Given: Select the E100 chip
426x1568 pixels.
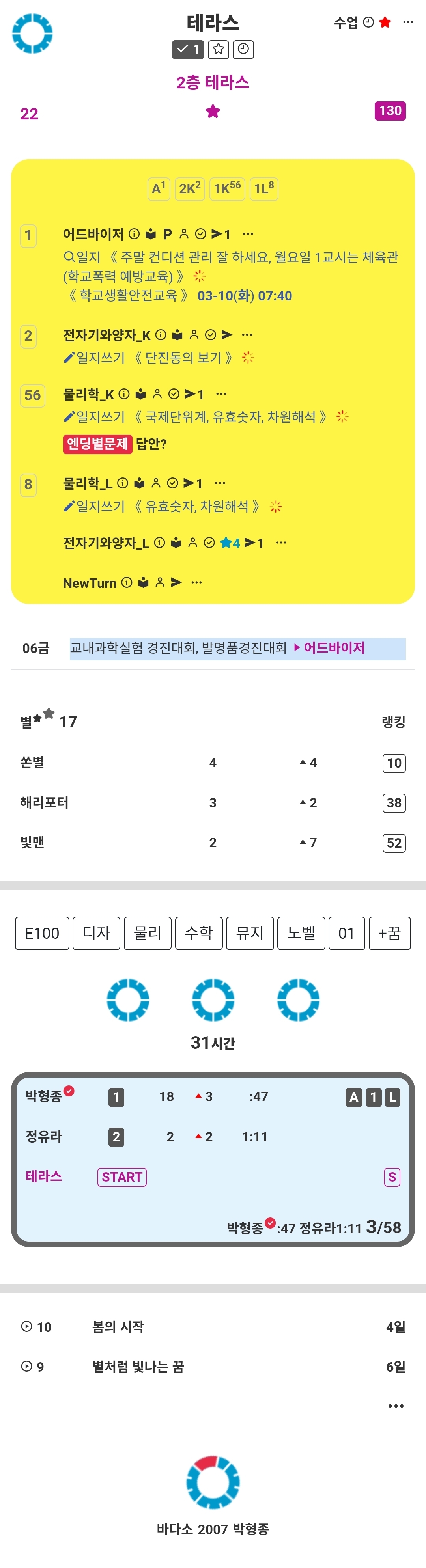Looking at the screenshot, I should point(42,933).
